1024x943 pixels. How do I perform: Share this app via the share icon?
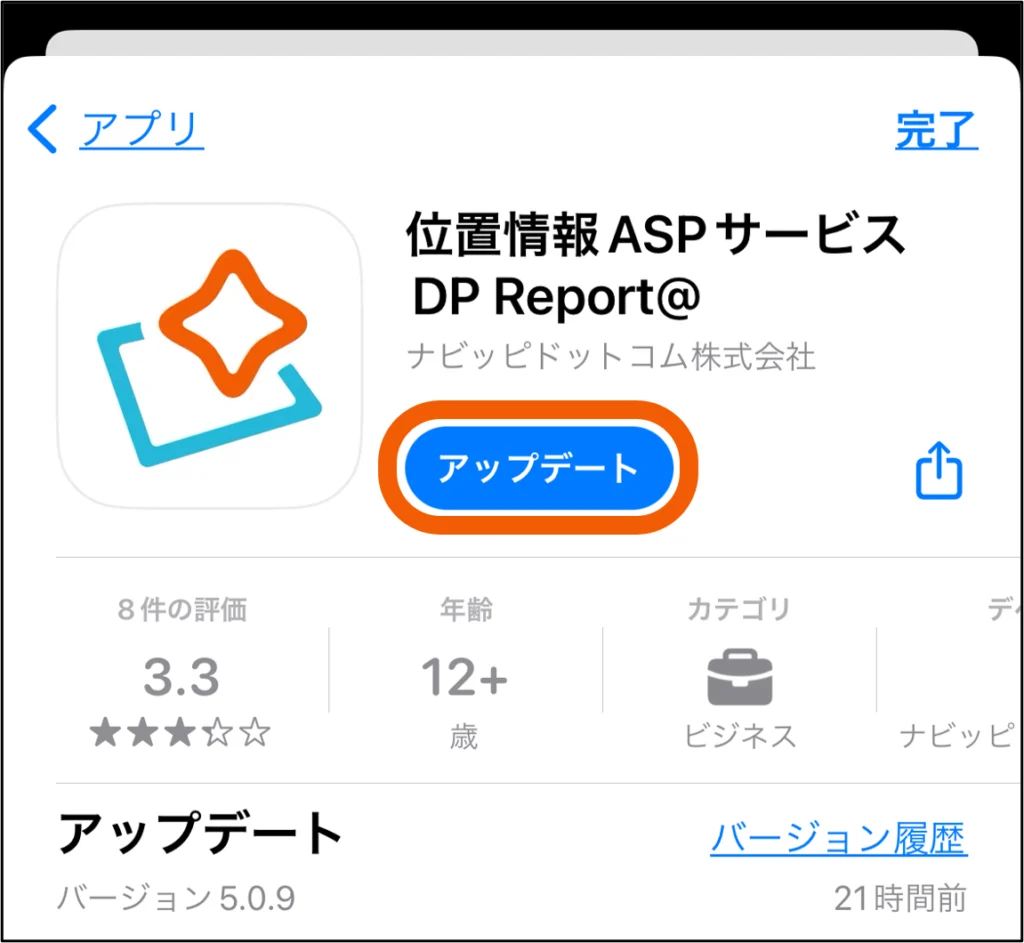[x=939, y=471]
